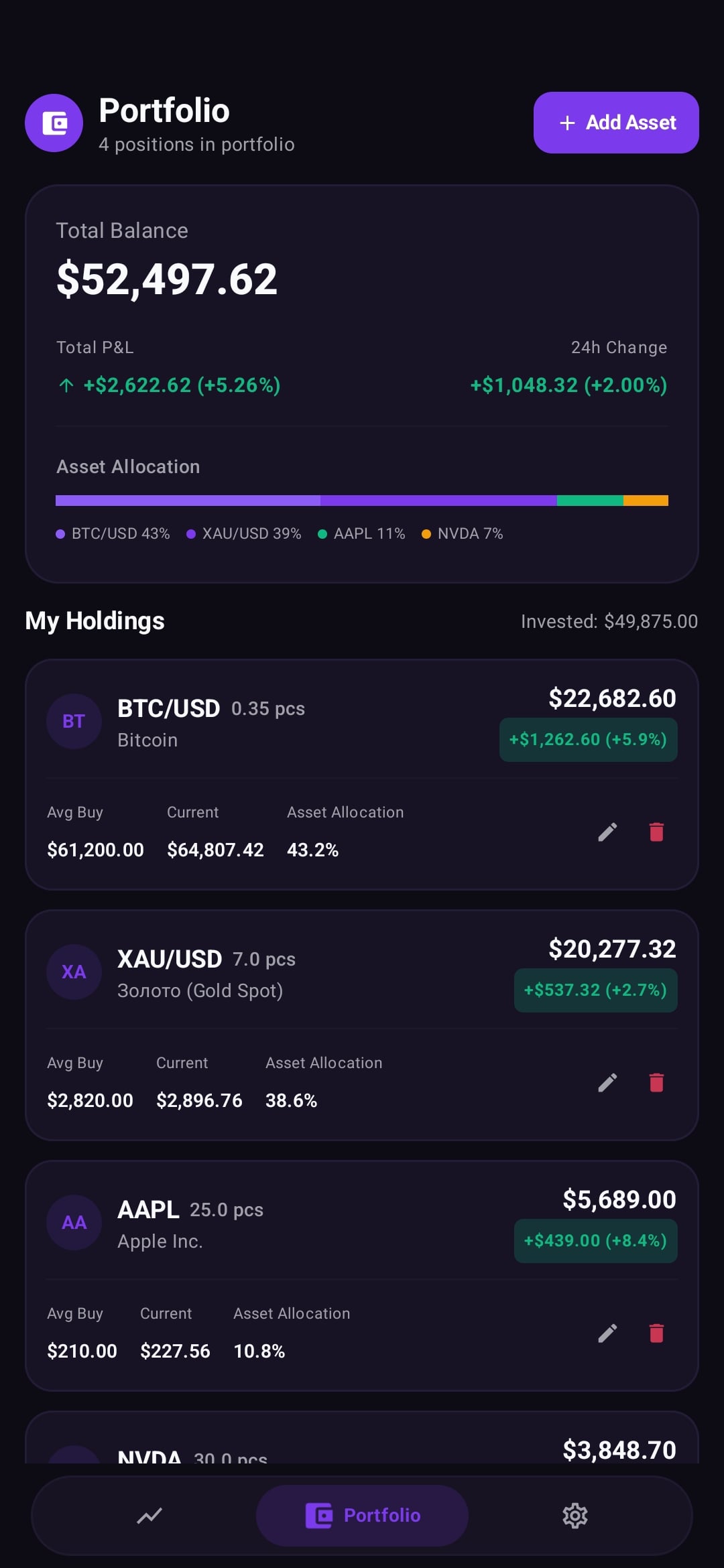Open the Bitcoin holding card
This screenshot has width=724, height=1568.
362,775
